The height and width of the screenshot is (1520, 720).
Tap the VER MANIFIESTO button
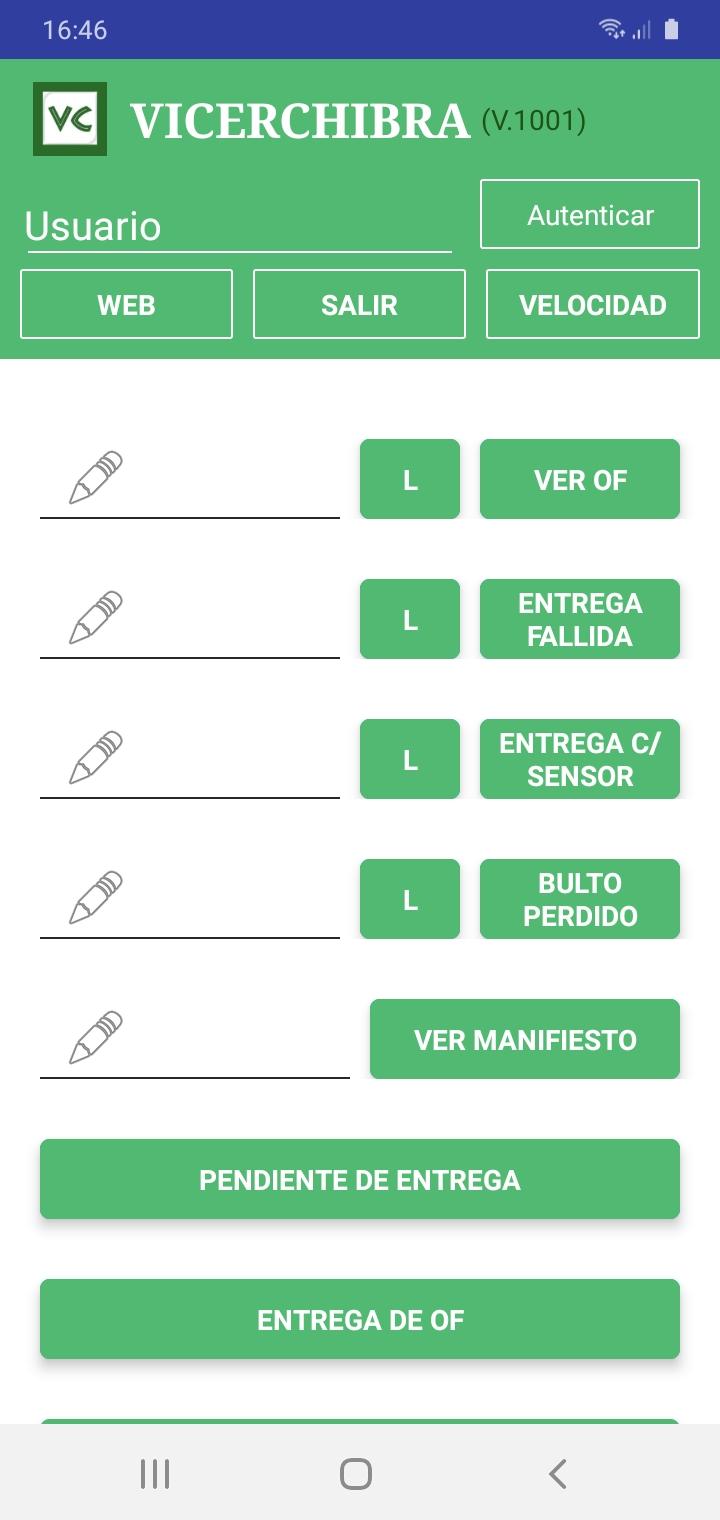click(x=525, y=1039)
